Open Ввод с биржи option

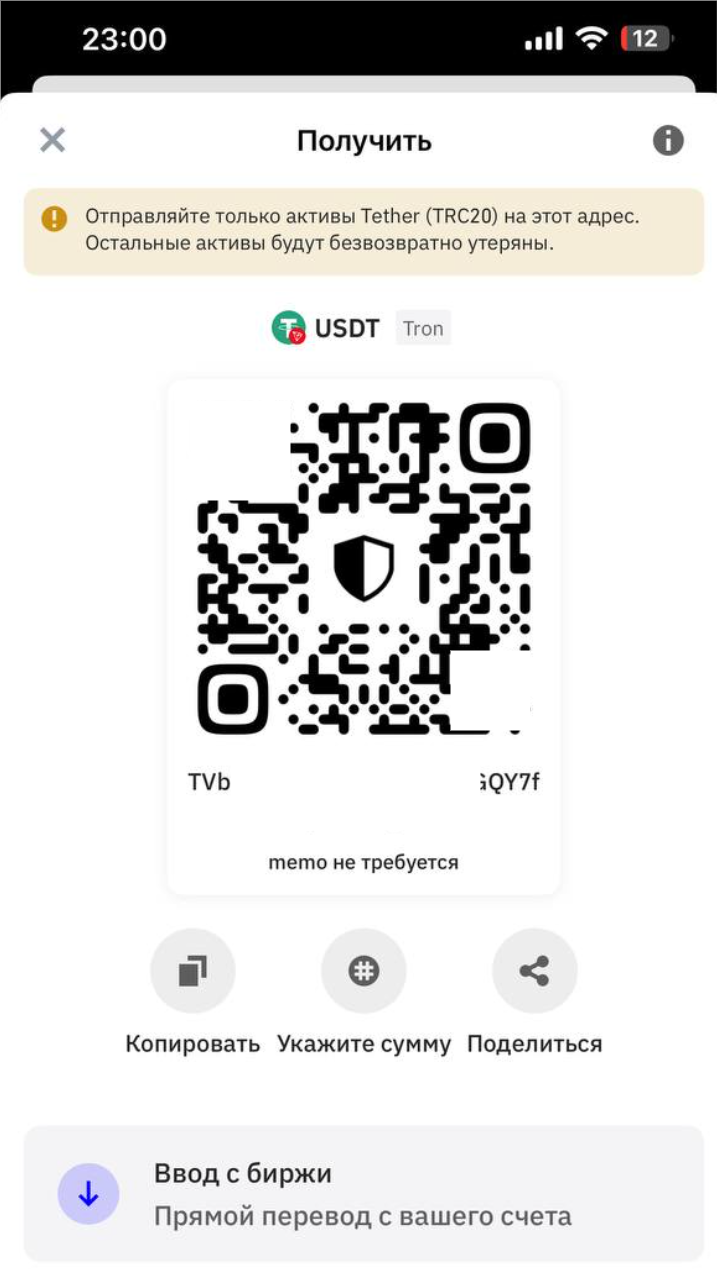[363, 1194]
